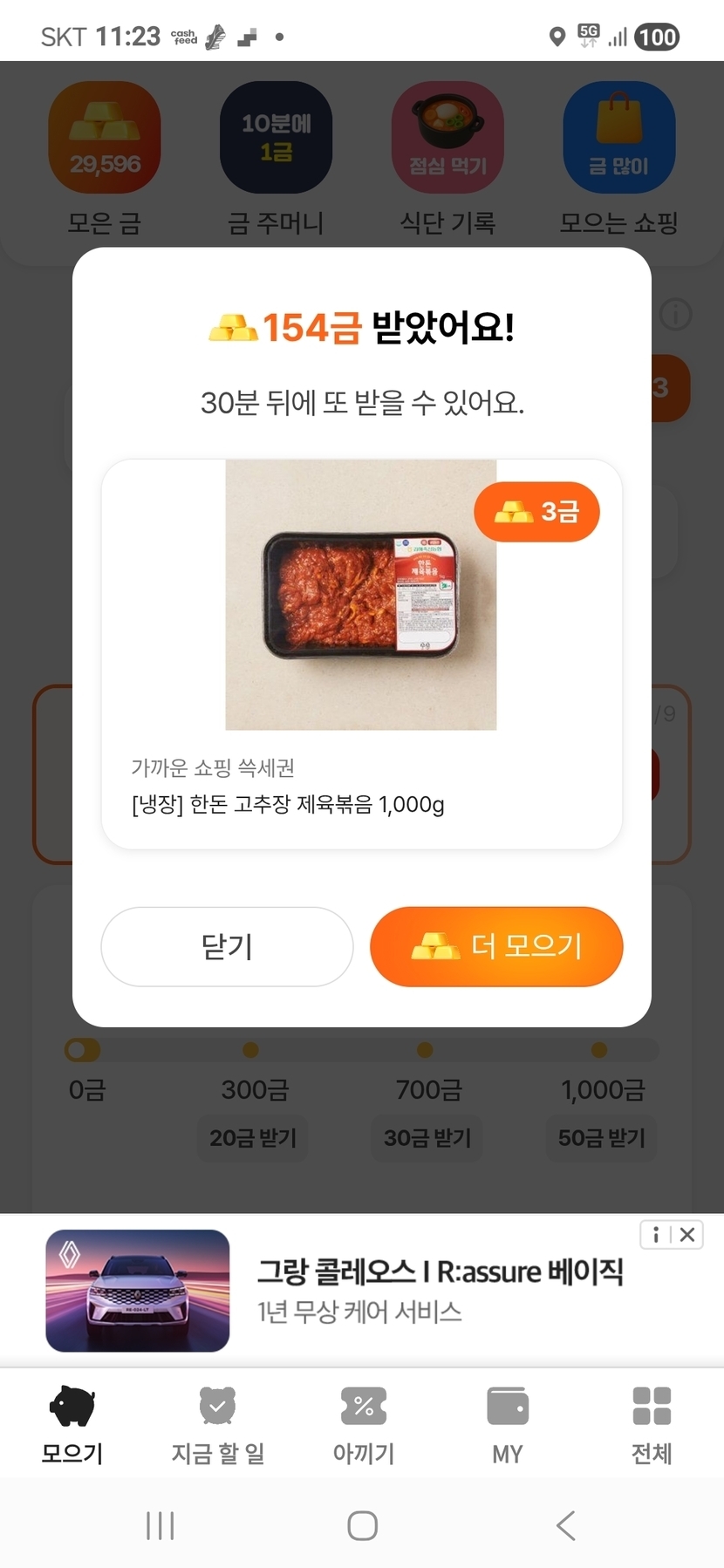This screenshot has height=1568, width=724.
Task: Open the 한돈 고추장 제육볶음 product card
Action: coord(361,653)
